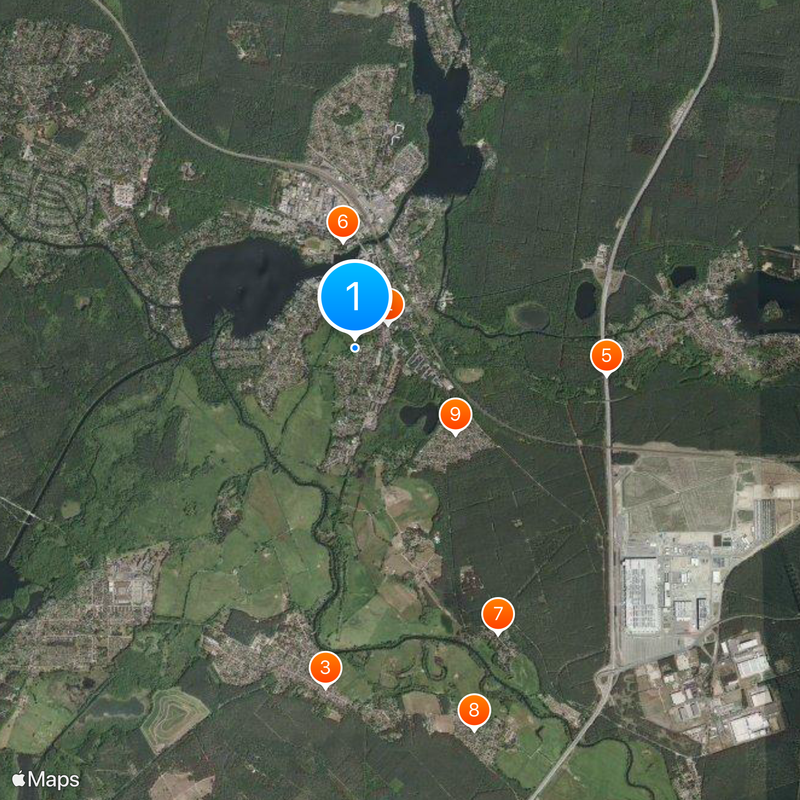The height and width of the screenshot is (800, 800).
Task: Open the pin numbered 5
Action: pos(606,355)
